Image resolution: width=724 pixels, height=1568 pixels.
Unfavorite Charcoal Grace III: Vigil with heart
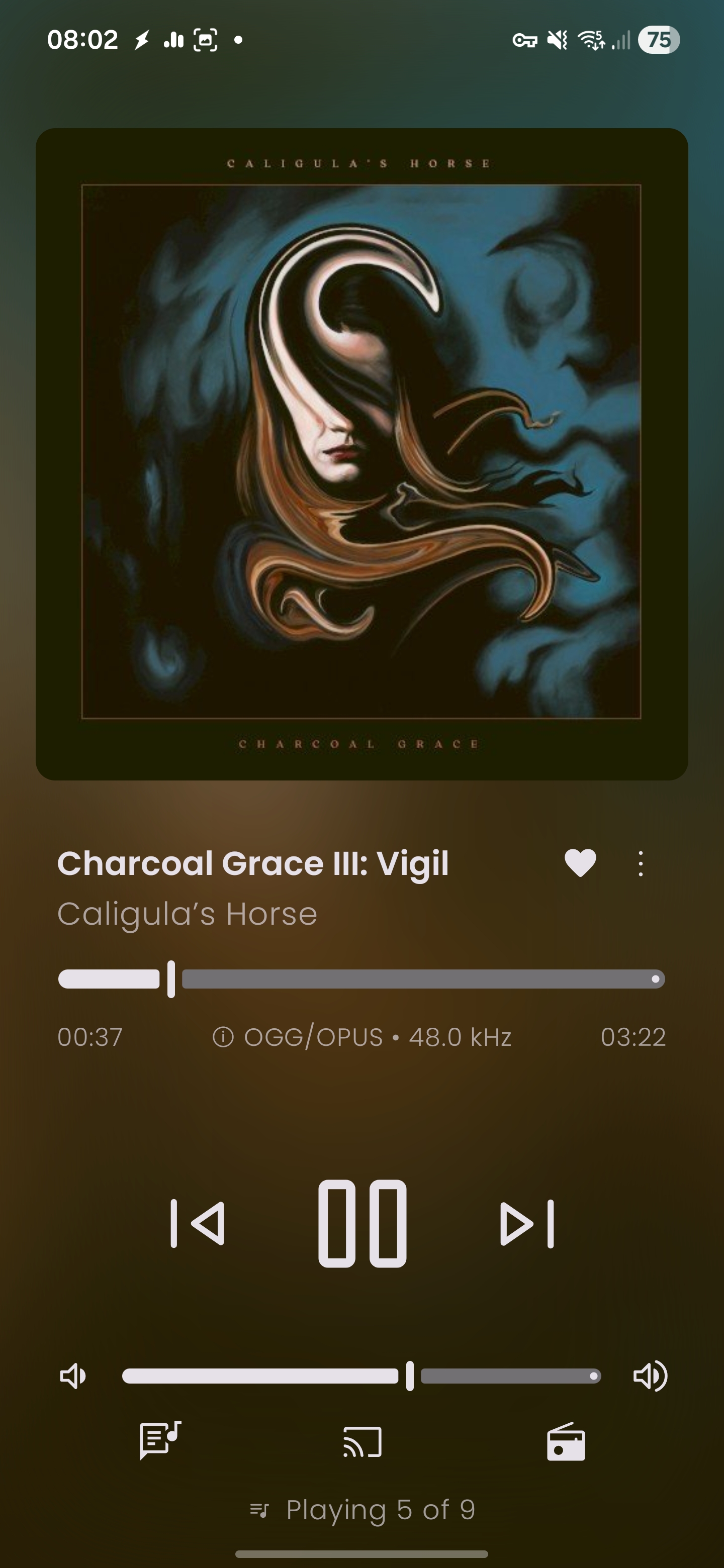pyautogui.click(x=580, y=863)
